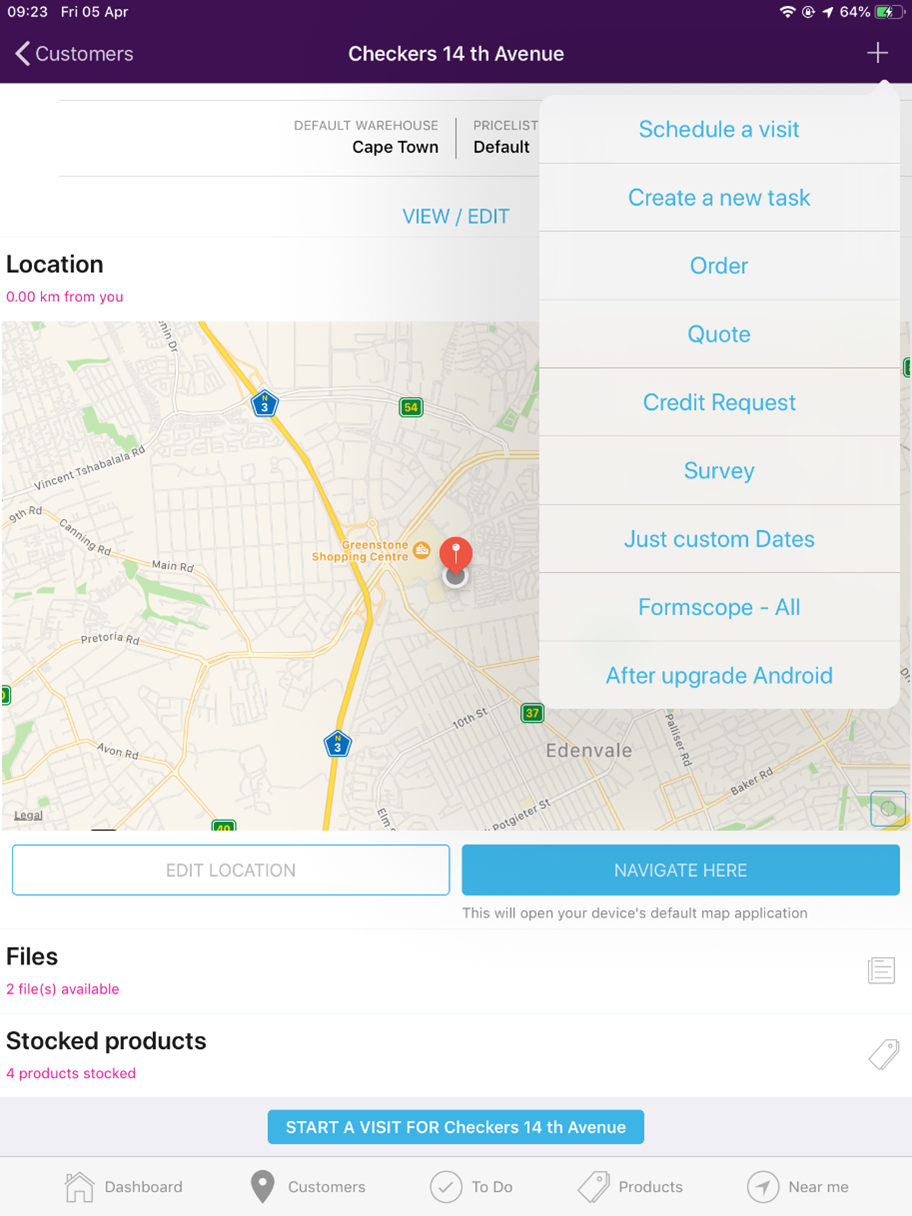This screenshot has width=912, height=1216.
Task: Open the Near me tab
Action: coord(797,1187)
